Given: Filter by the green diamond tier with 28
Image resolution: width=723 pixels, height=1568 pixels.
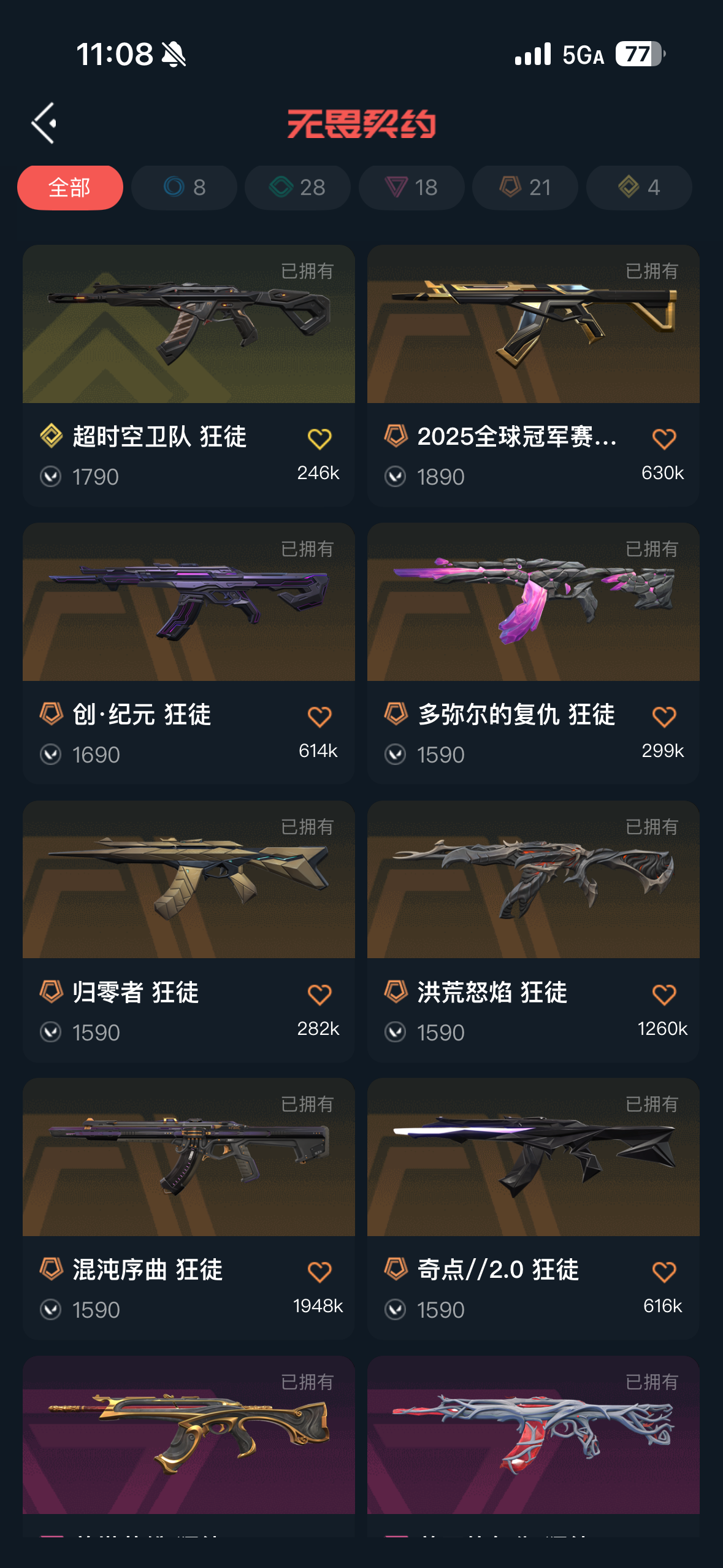Looking at the screenshot, I should pos(297,188).
